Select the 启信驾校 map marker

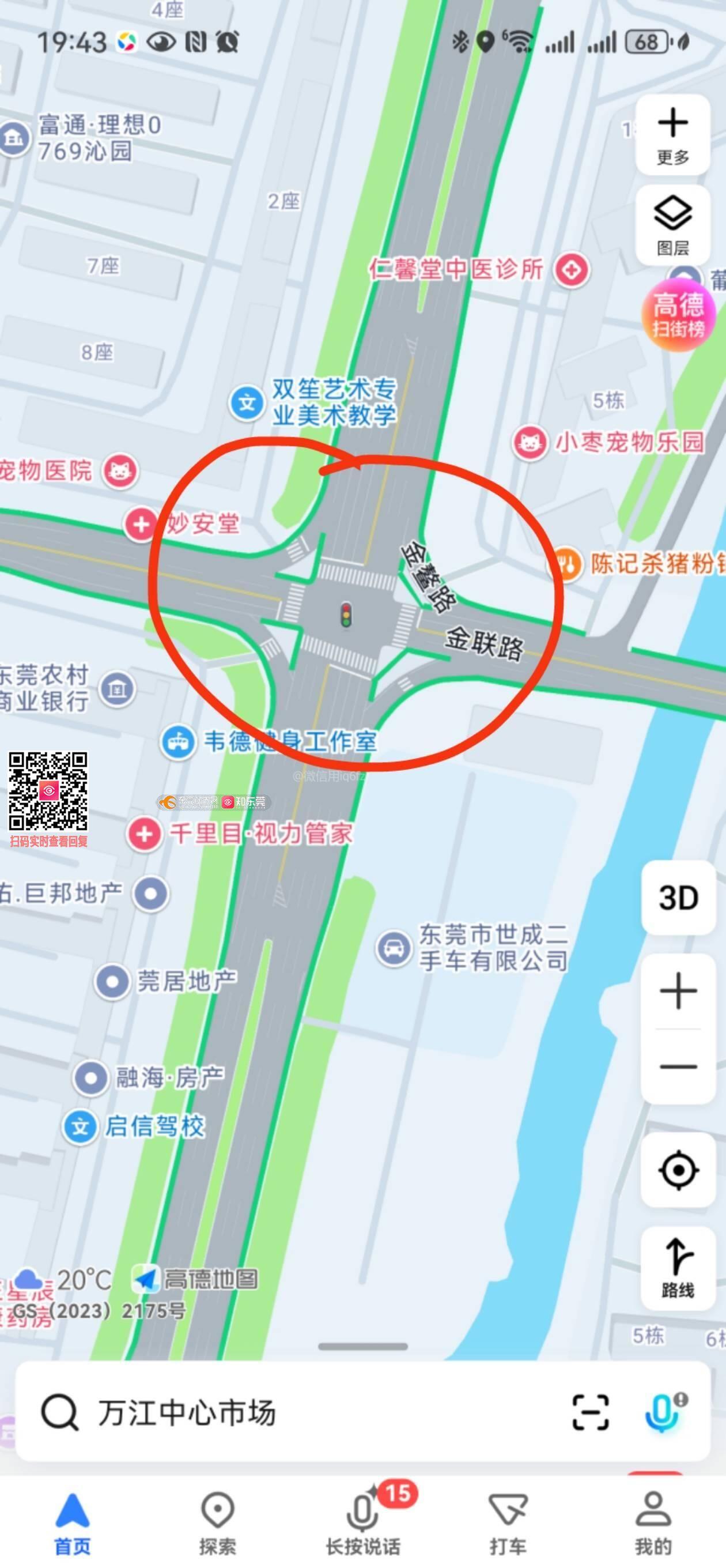(80, 1126)
